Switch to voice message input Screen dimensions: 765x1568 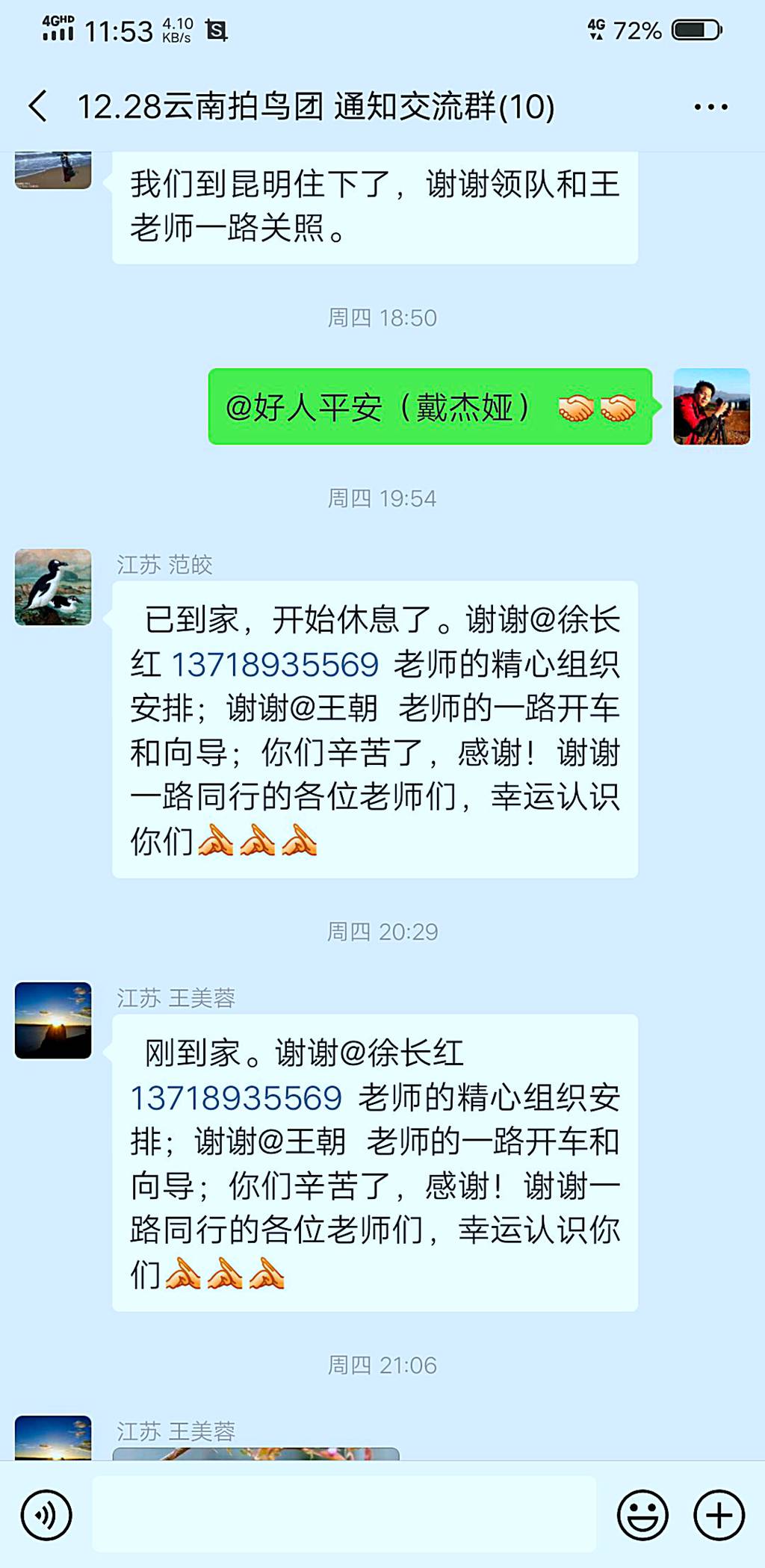click(46, 1515)
